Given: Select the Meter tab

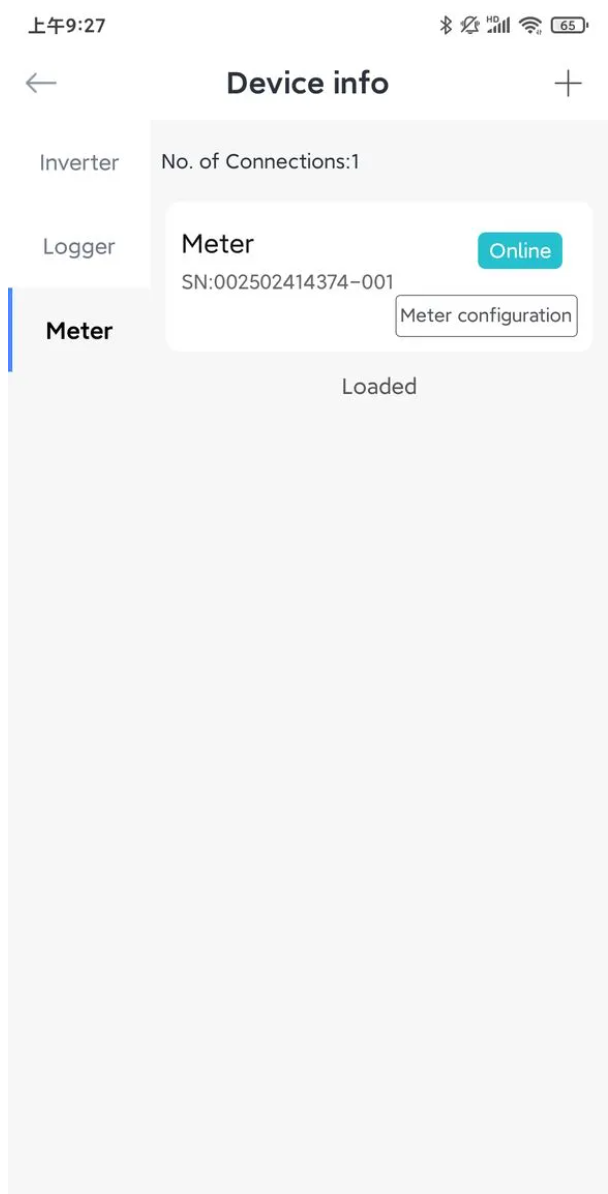Looking at the screenshot, I should pos(79,331).
